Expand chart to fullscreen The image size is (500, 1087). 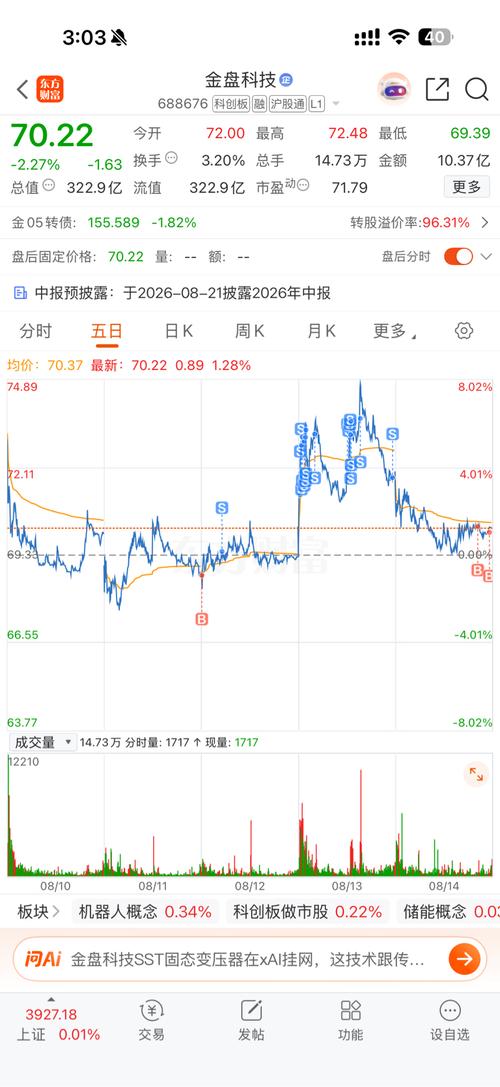pos(476,774)
